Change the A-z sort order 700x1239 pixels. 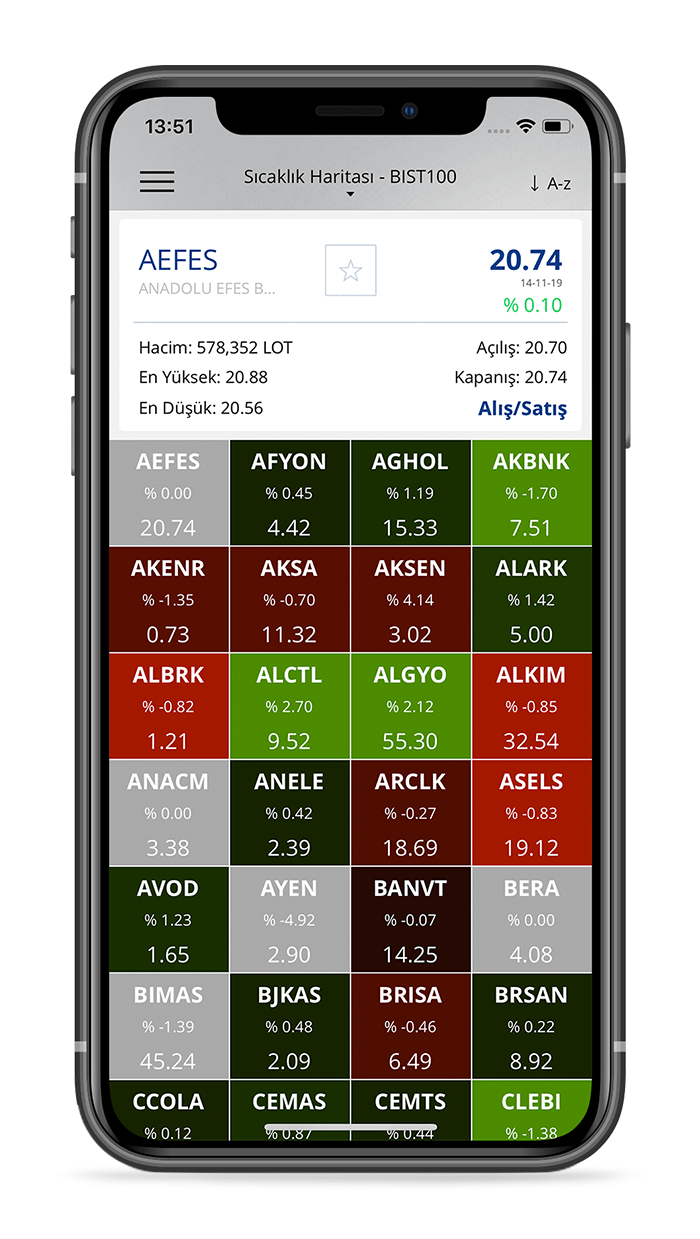coord(550,183)
